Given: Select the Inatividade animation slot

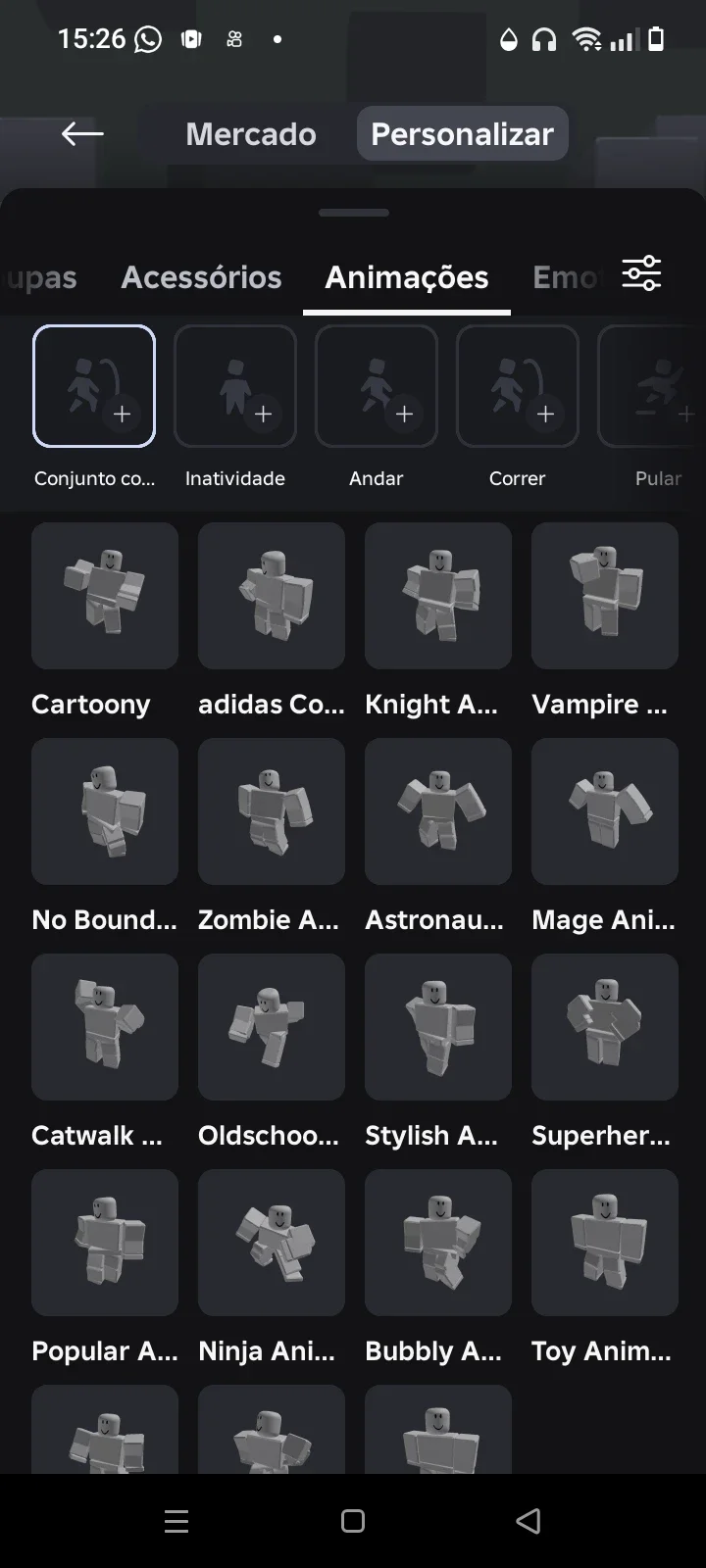Looking at the screenshot, I should 235,386.
